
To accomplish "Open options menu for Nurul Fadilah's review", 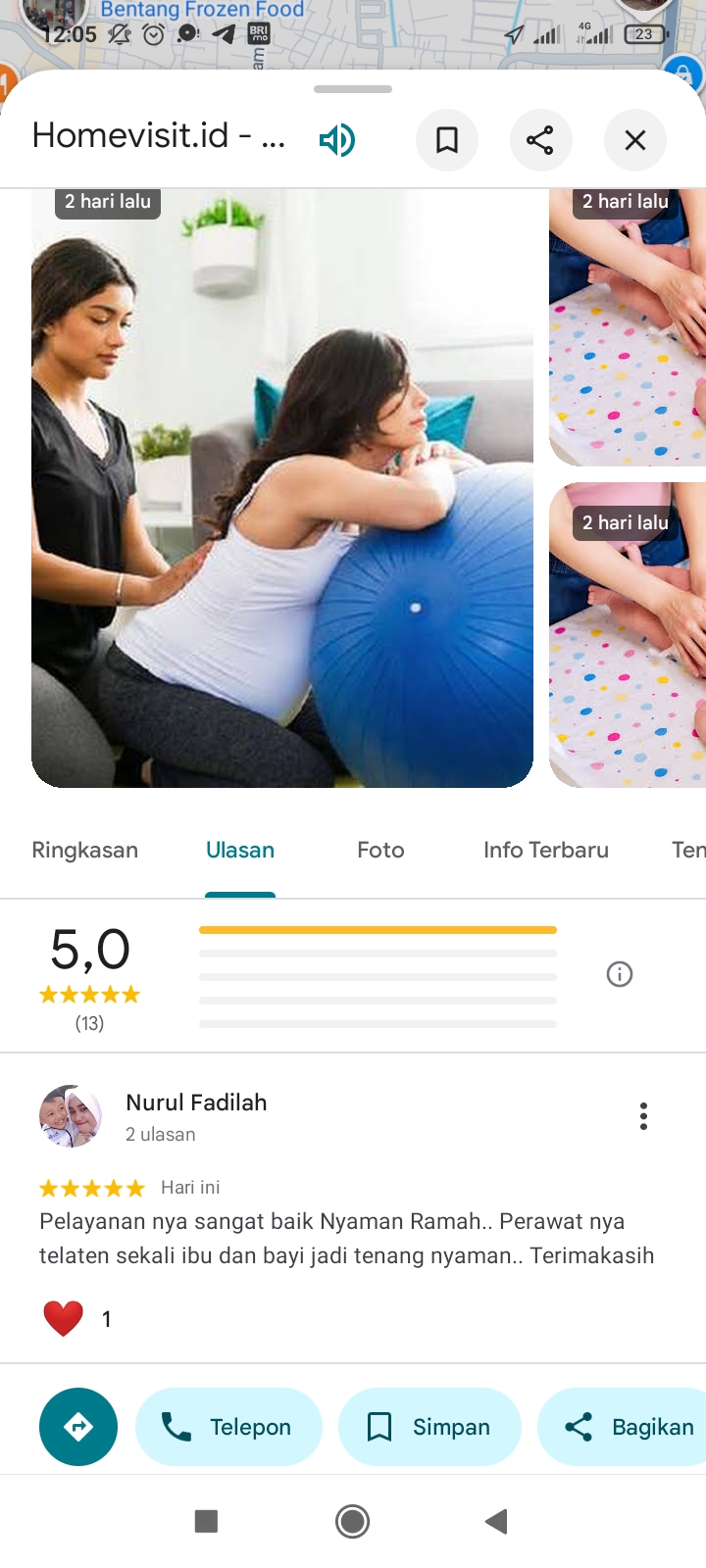I will 643,1116.
